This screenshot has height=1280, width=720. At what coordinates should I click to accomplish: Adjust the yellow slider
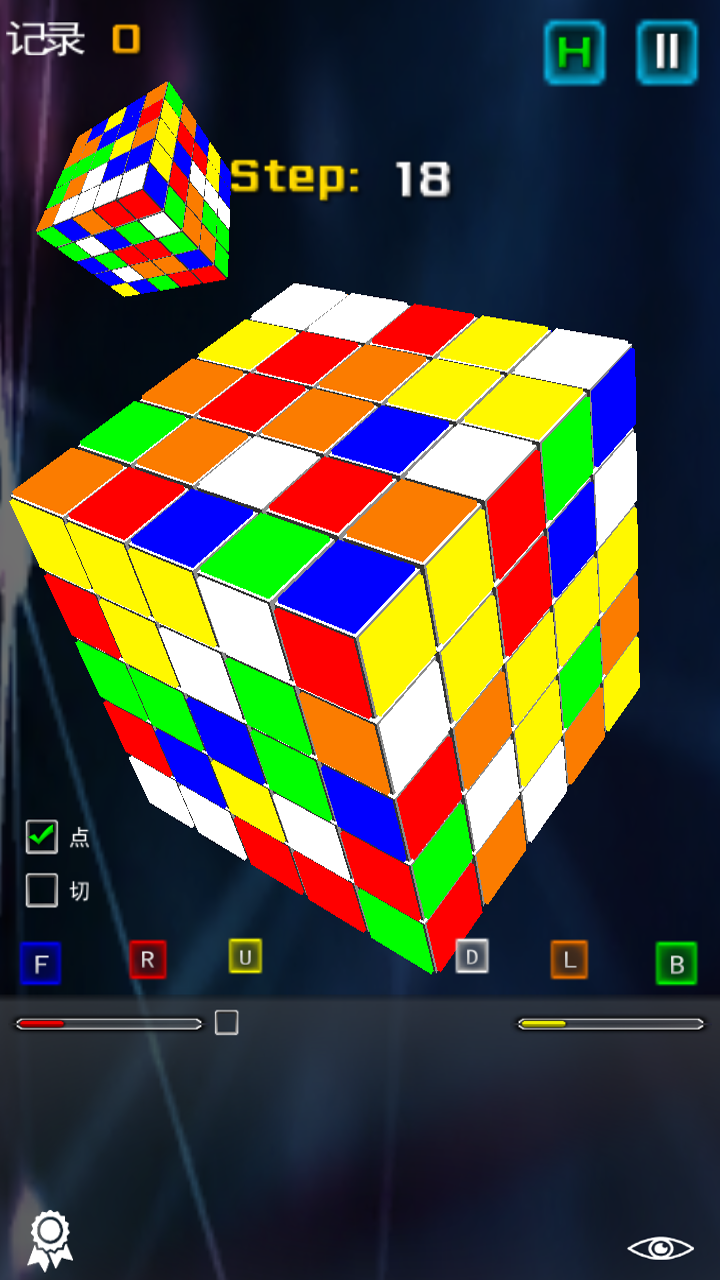pyautogui.click(x=610, y=1023)
